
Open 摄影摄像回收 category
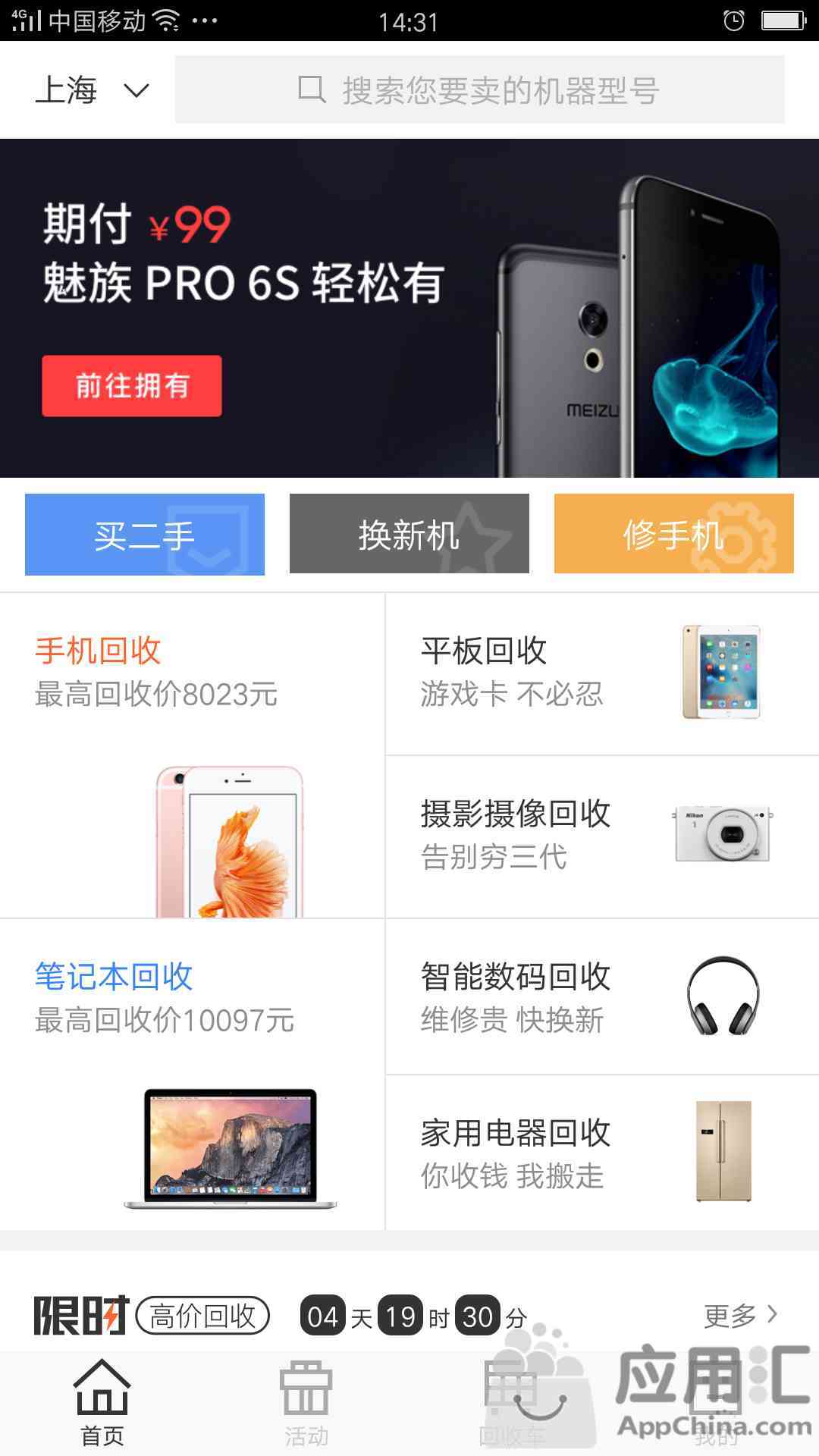tap(602, 836)
